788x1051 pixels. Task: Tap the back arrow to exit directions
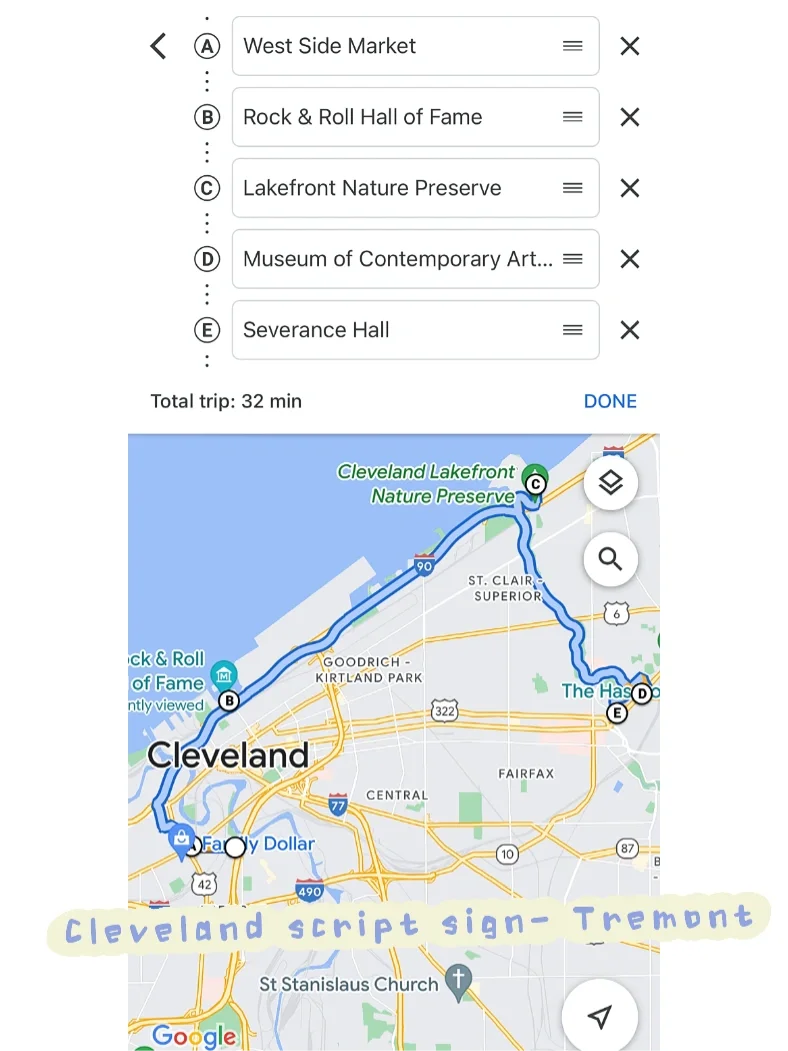pos(158,46)
